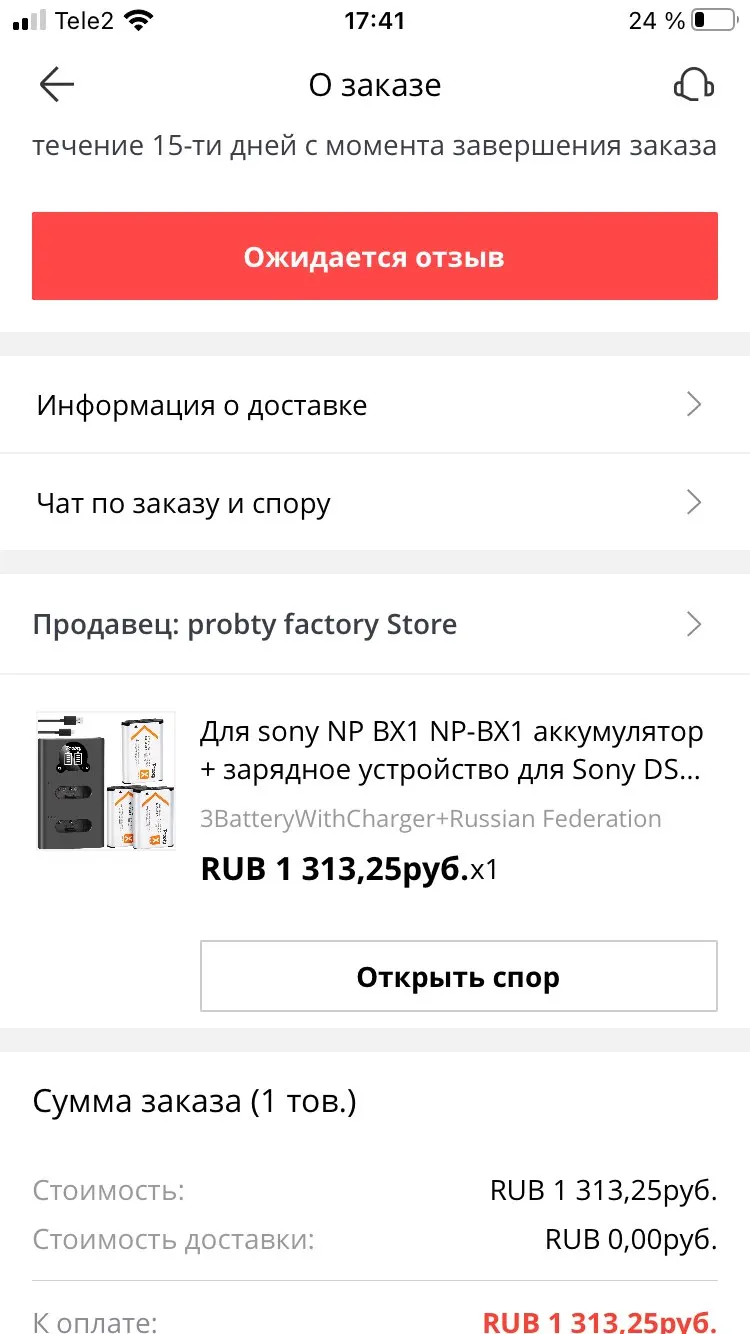The width and height of the screenshot is (750, 1334).
Task: Tap the Ожидается отзыв button
Action: click(374, 256)
